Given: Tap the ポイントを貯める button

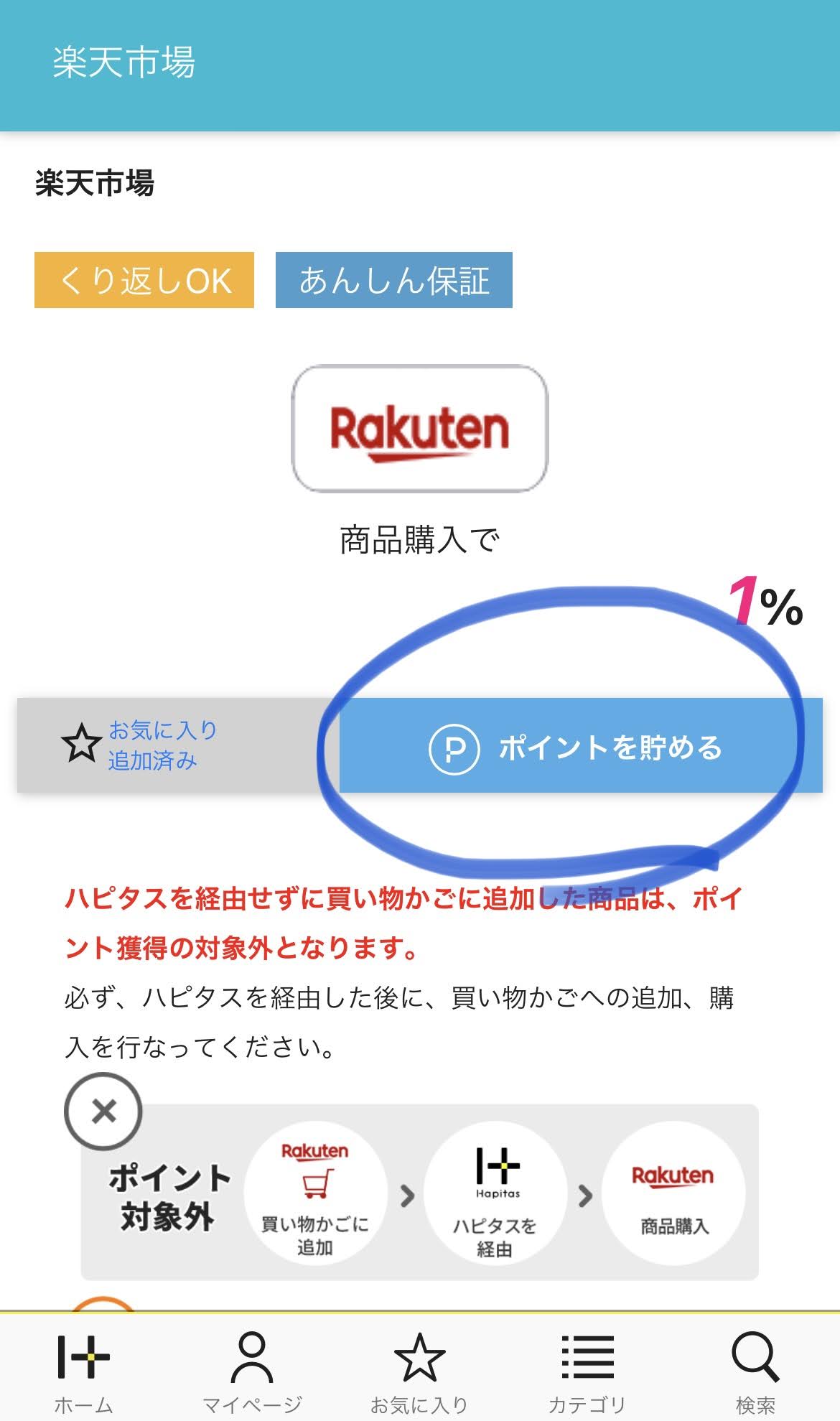Looking at the screenshot, I should (x=580, y=747).
